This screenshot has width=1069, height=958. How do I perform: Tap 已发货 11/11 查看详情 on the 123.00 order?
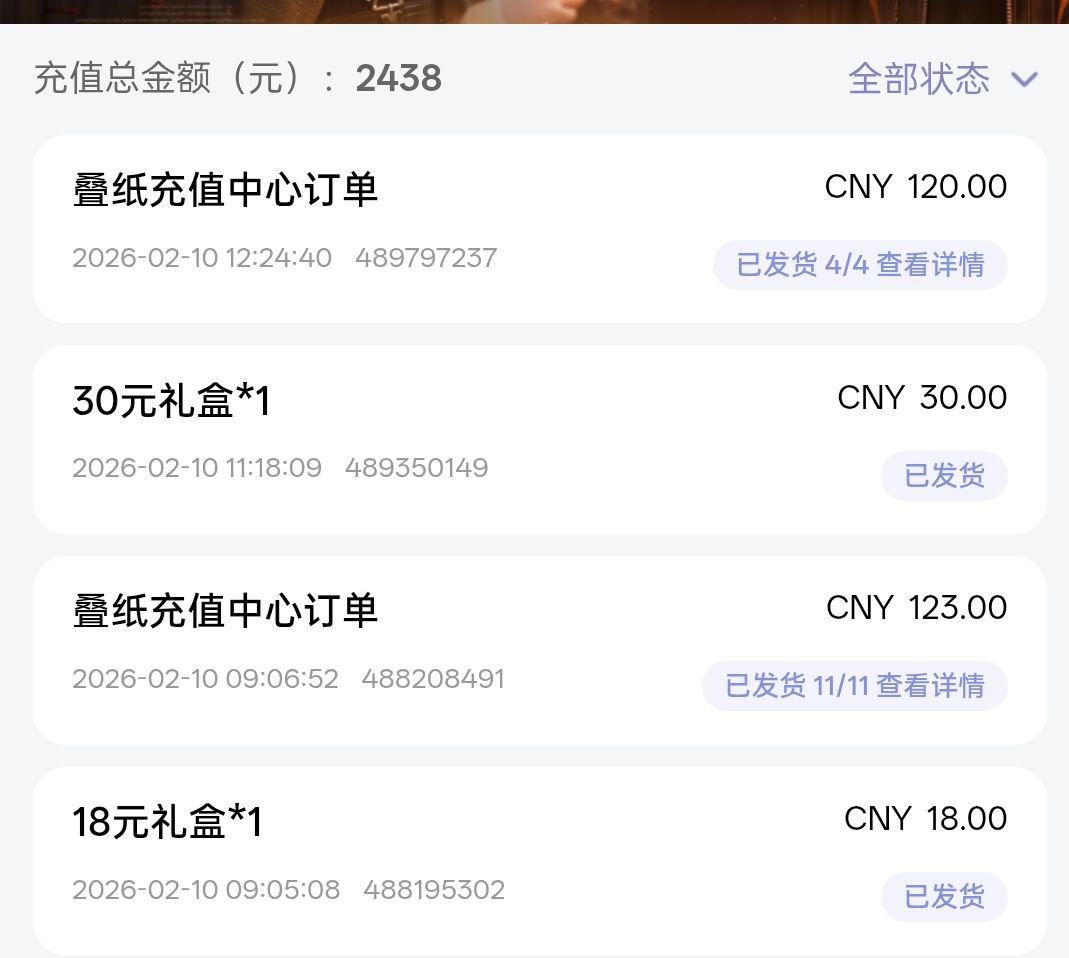855,685
